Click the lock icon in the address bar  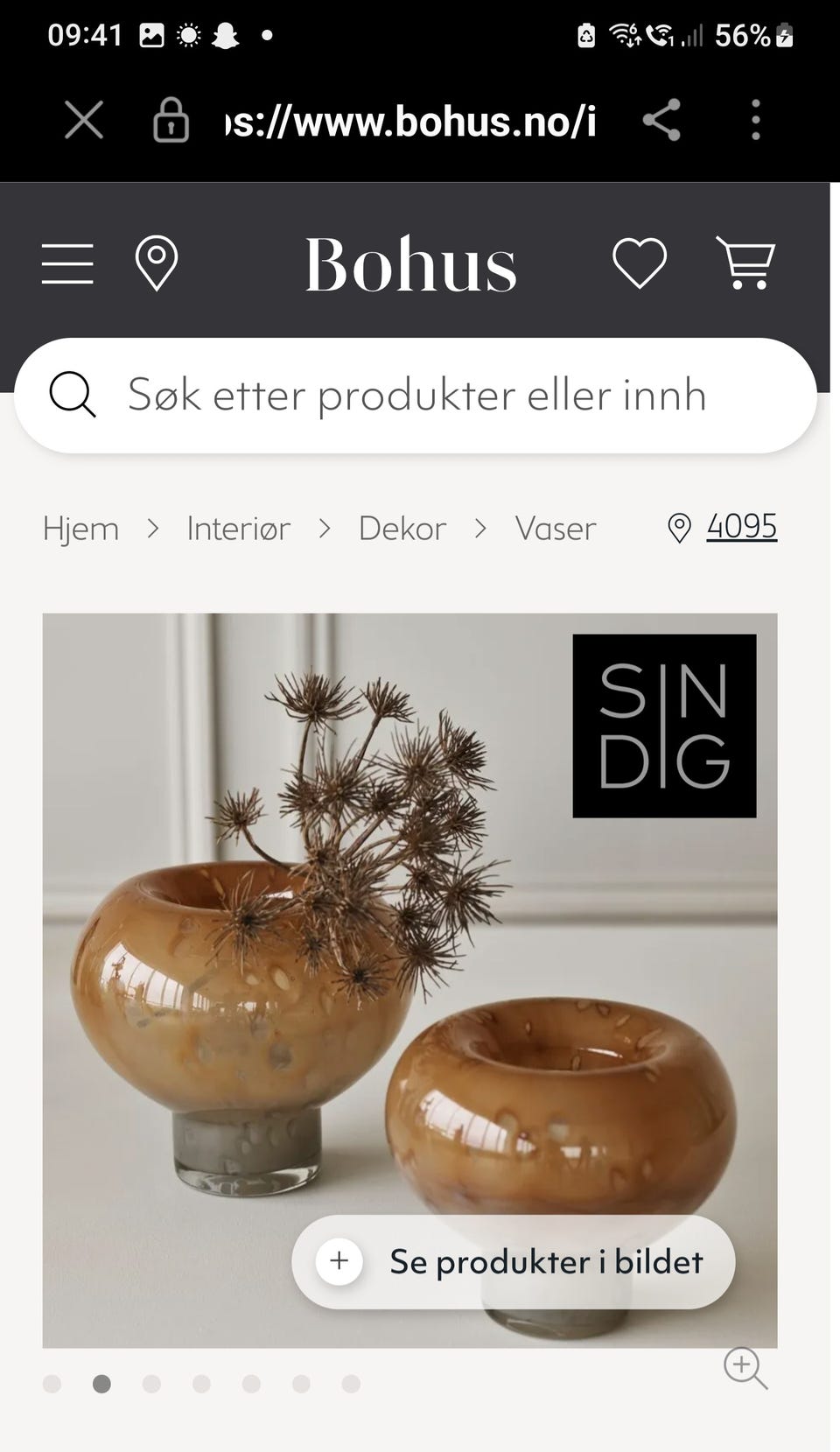tap(171, 121)
